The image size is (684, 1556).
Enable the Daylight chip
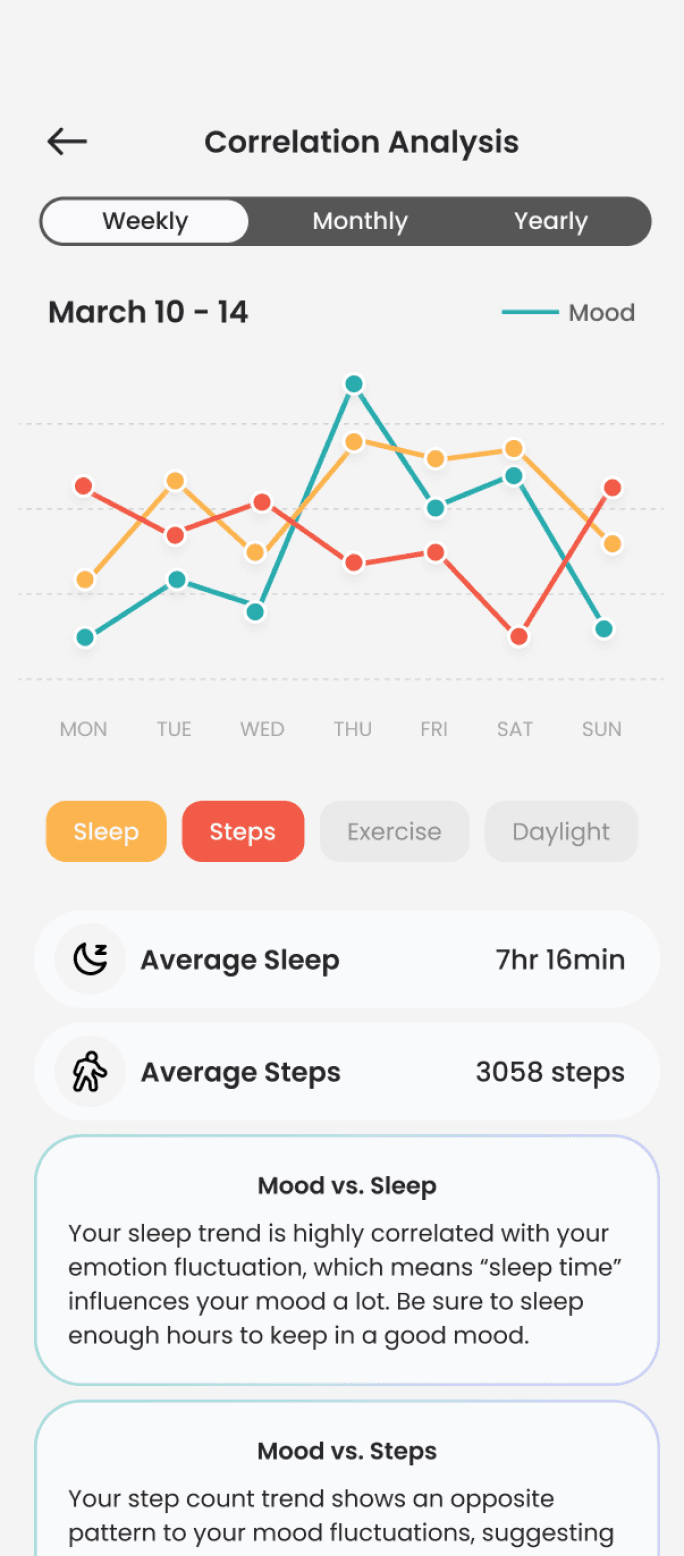(x=561, y=831)
